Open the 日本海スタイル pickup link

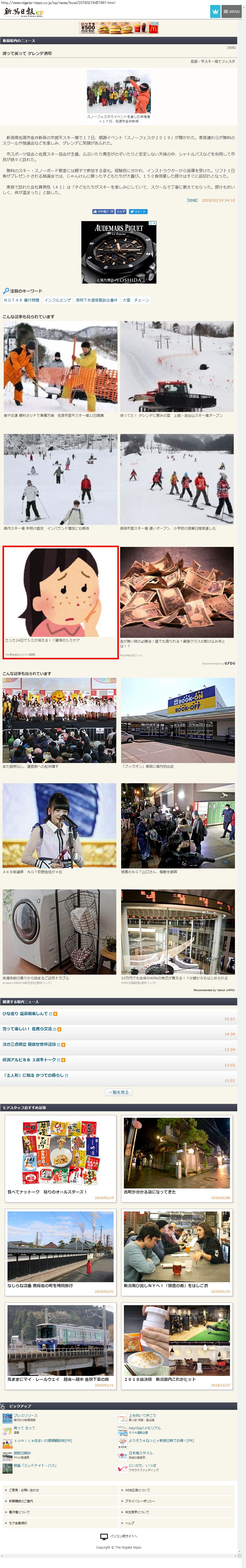point(140,1452)
